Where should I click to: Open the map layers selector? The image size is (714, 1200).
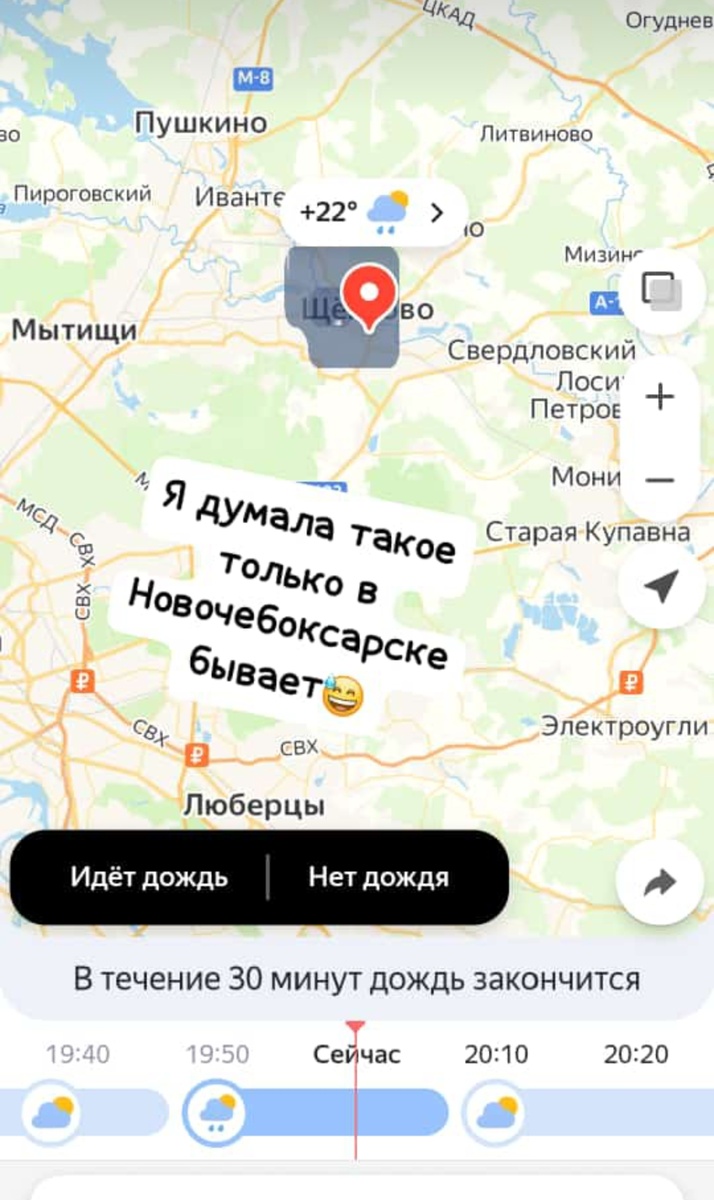click(x=661, y=291)
